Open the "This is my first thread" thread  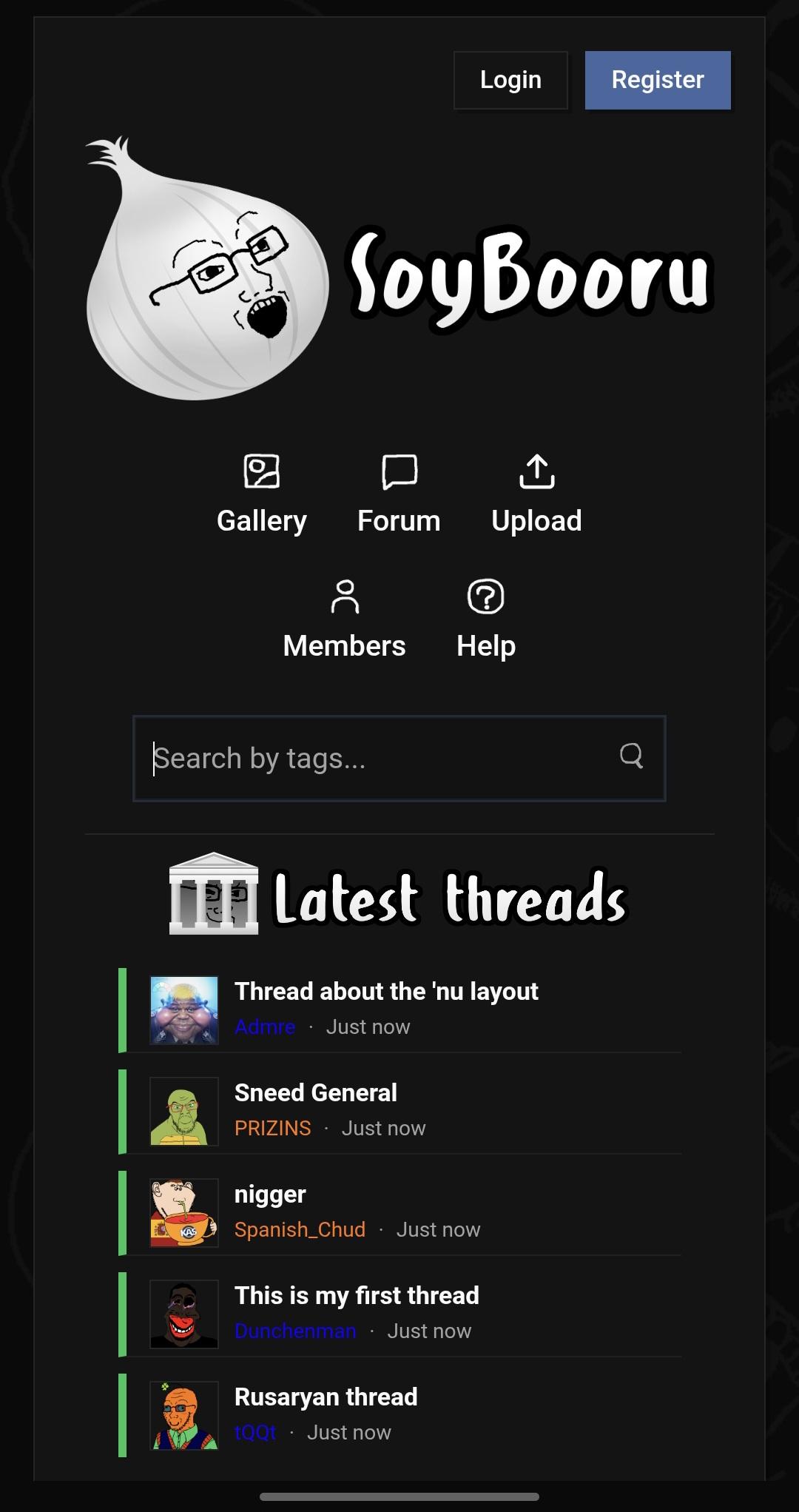click(357, 1295)
